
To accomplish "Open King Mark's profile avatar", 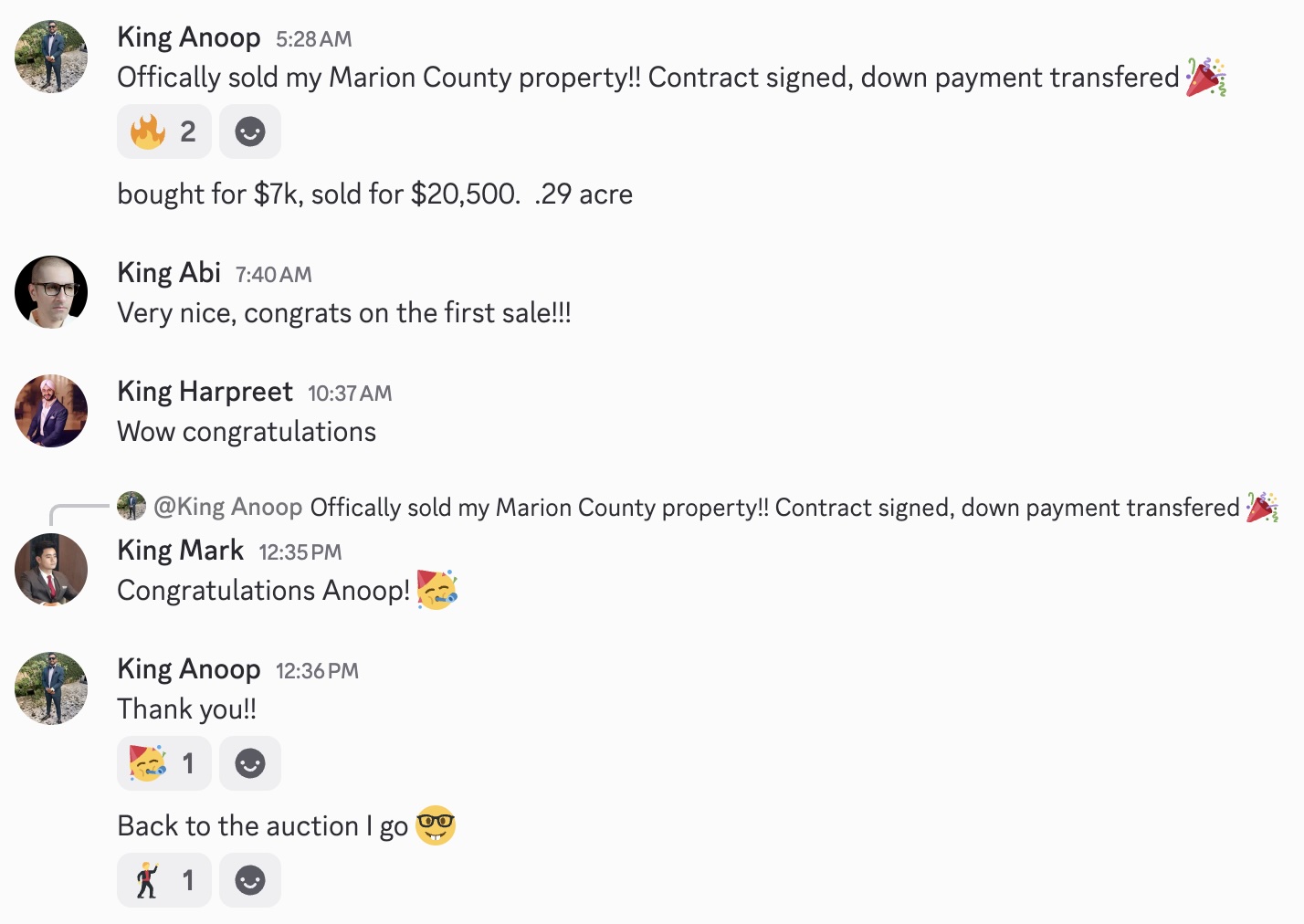I will coord(51,570).
